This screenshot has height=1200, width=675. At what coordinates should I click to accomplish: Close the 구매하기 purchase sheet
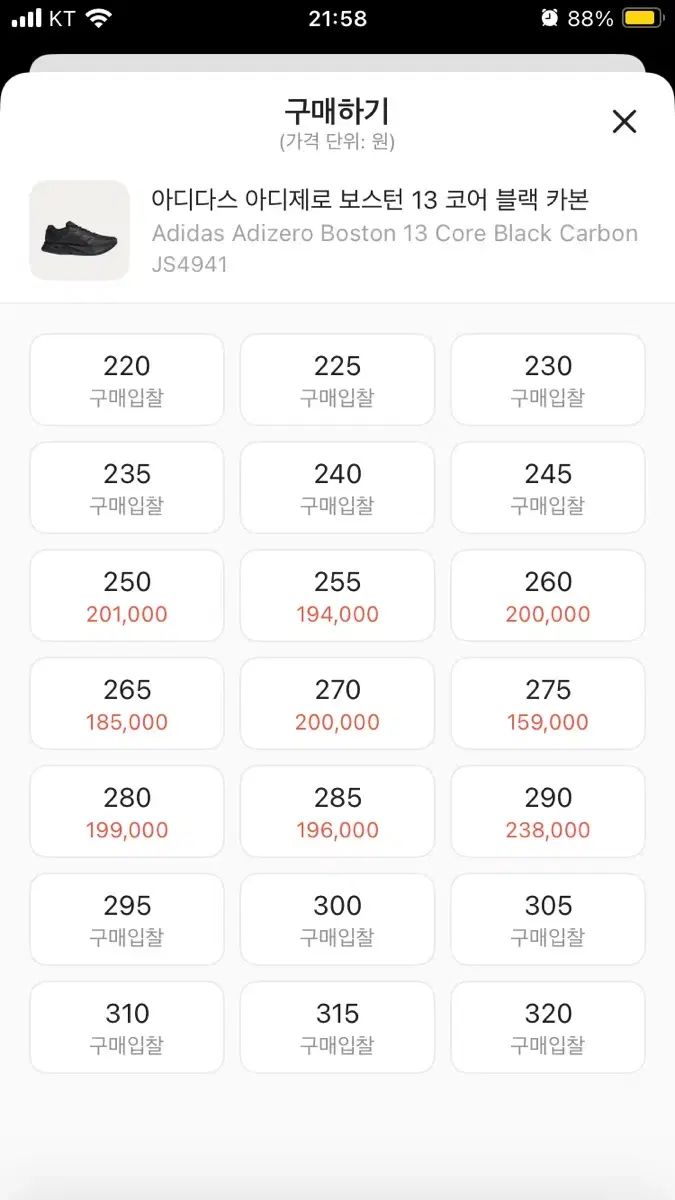pyautogui.click(x=624, y=122)
